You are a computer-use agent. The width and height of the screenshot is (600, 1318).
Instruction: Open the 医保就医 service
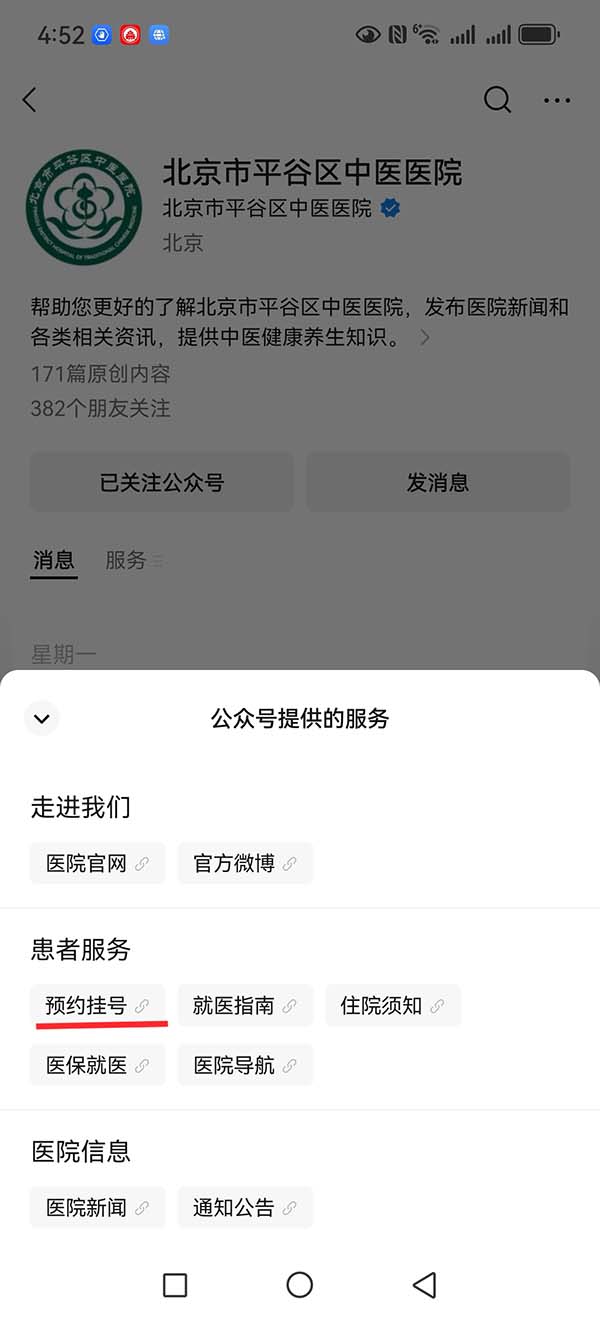[x=97, y=1066]
